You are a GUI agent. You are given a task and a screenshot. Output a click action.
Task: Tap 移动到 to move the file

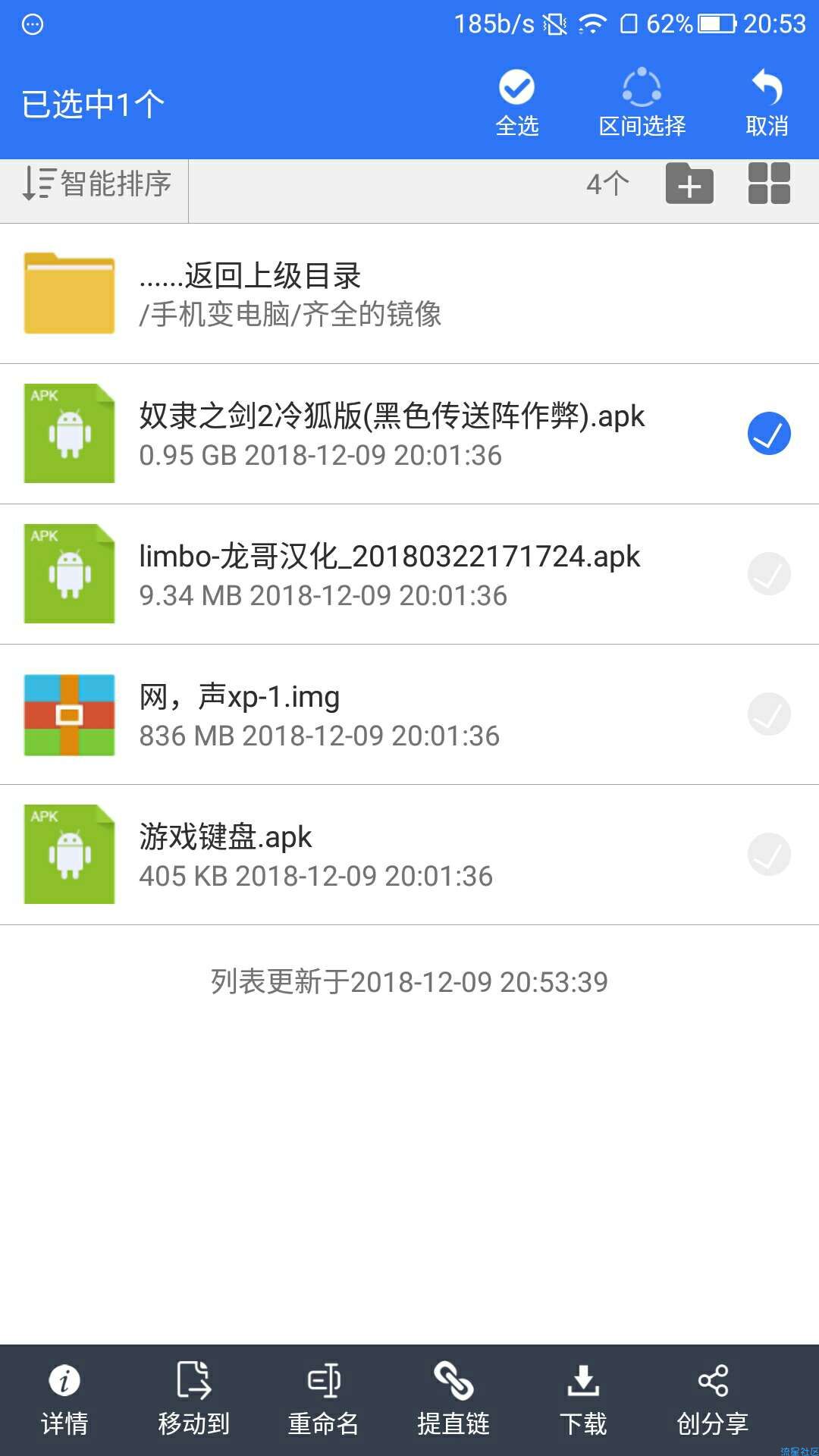click(x=194, y=1401)
